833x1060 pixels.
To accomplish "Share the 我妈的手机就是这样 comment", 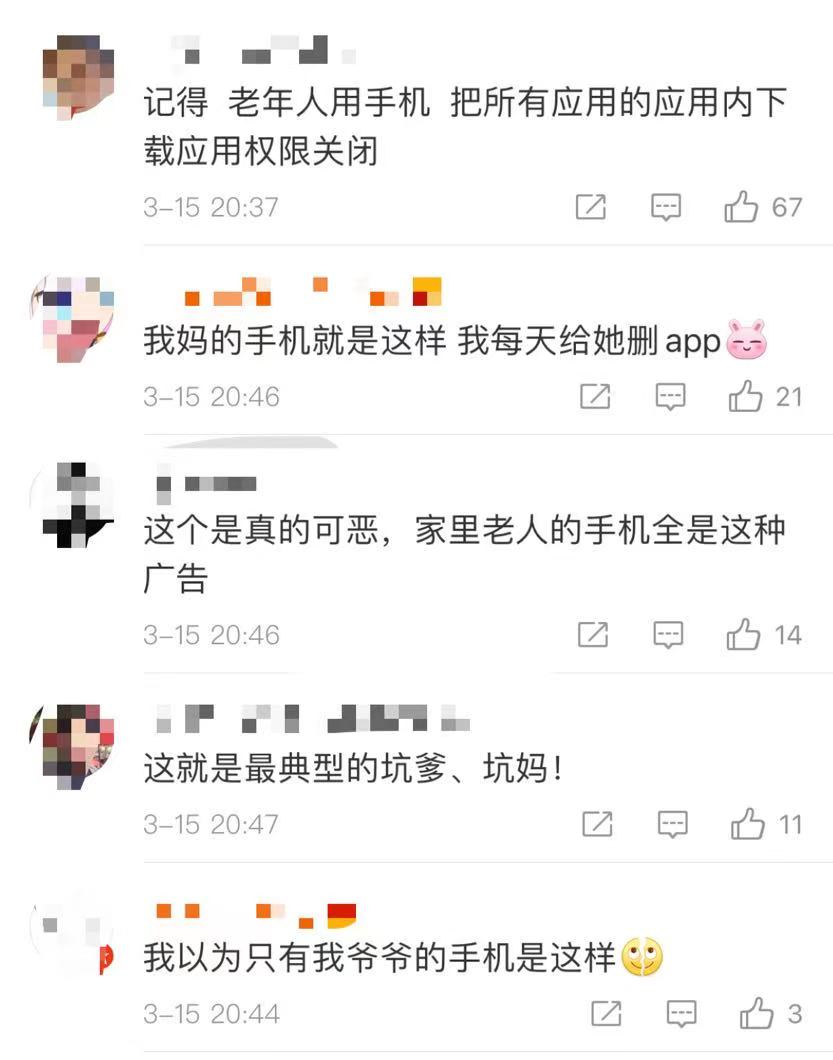I will click(595, 397).
